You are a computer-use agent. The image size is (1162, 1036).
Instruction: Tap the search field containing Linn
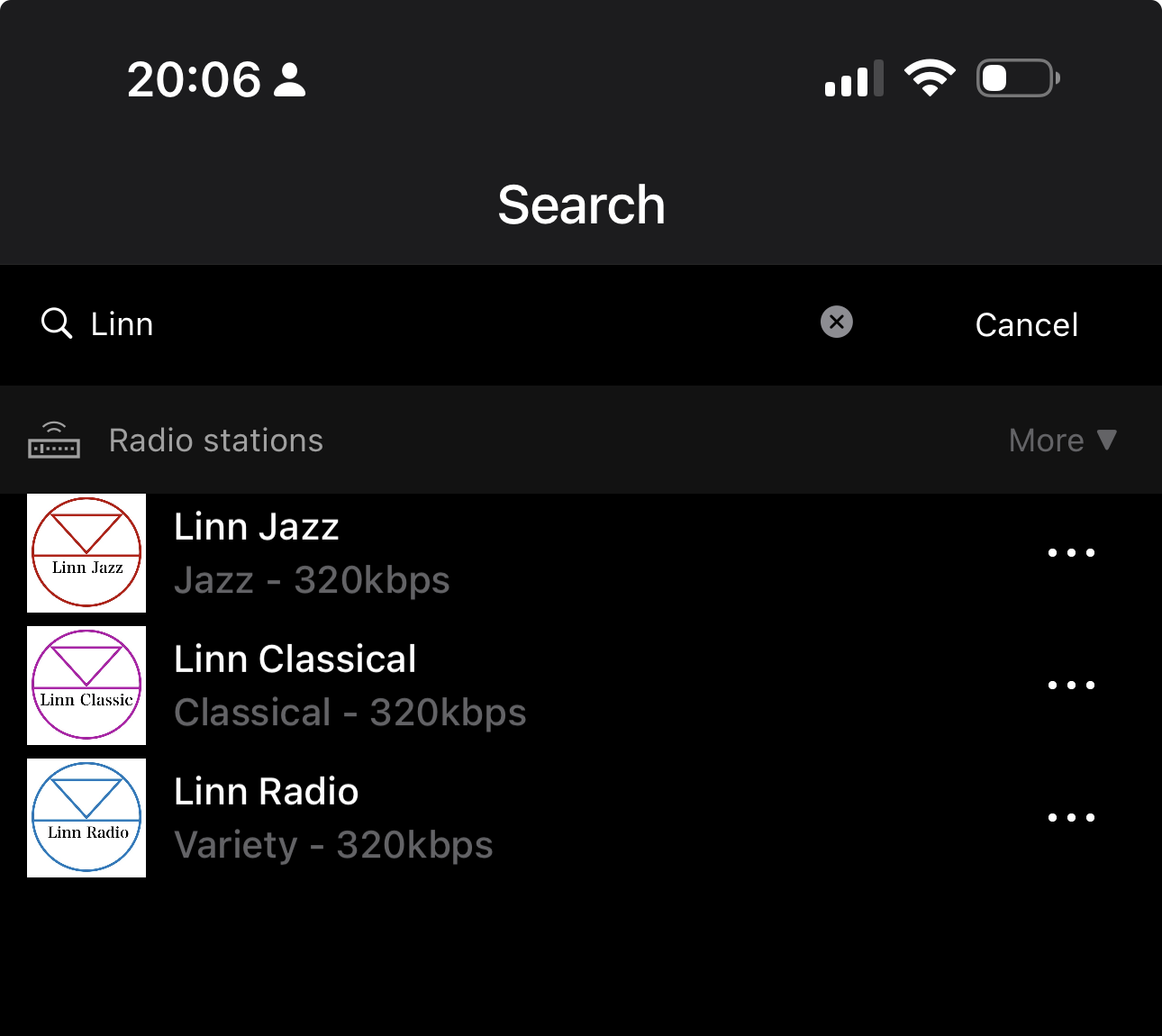[x=432, y=324]
